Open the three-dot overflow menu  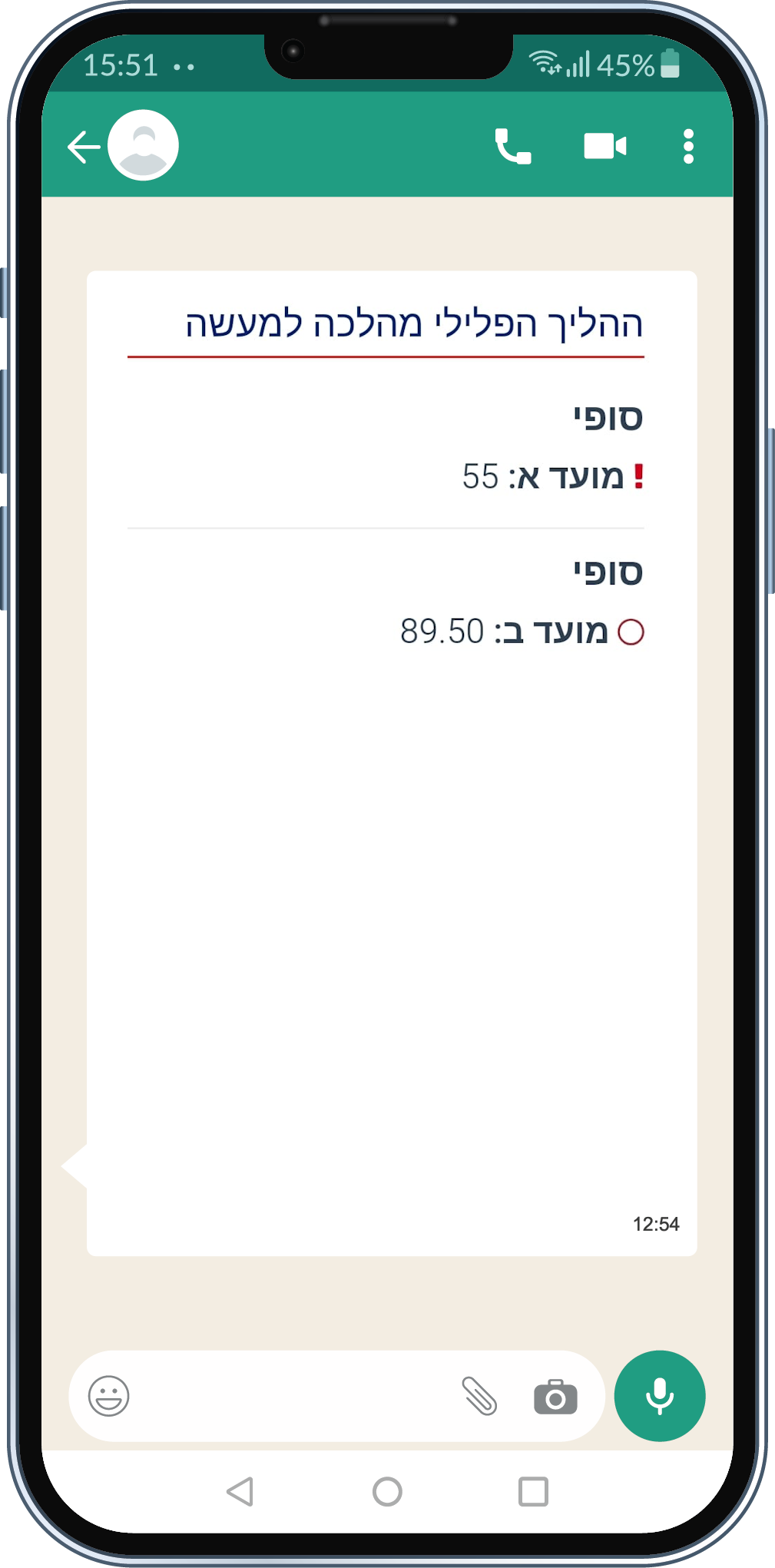coord(688,146)
